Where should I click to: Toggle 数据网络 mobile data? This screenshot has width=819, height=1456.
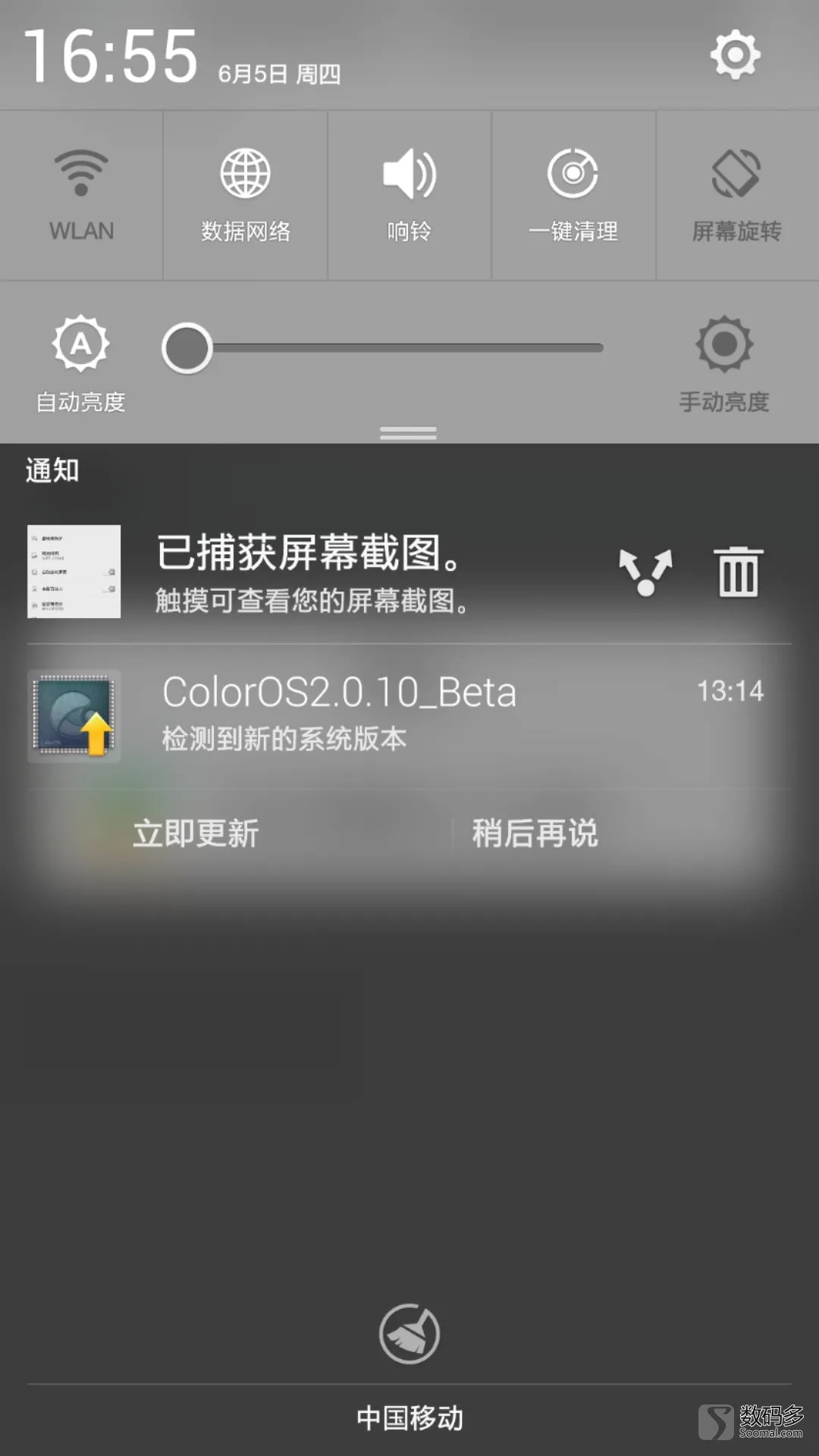click(x=245, y=195)
